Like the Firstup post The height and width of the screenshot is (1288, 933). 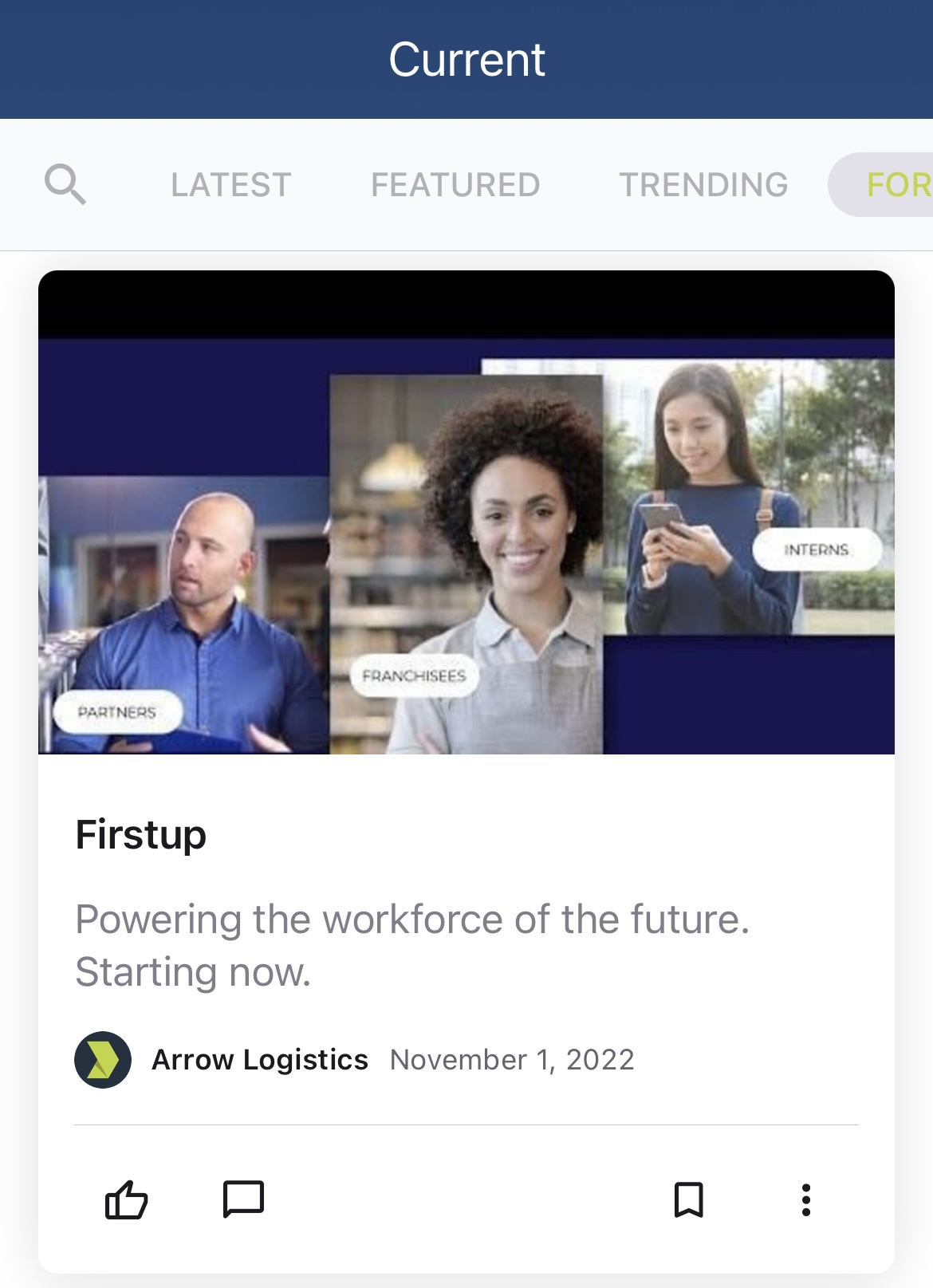click(127, 1199)
